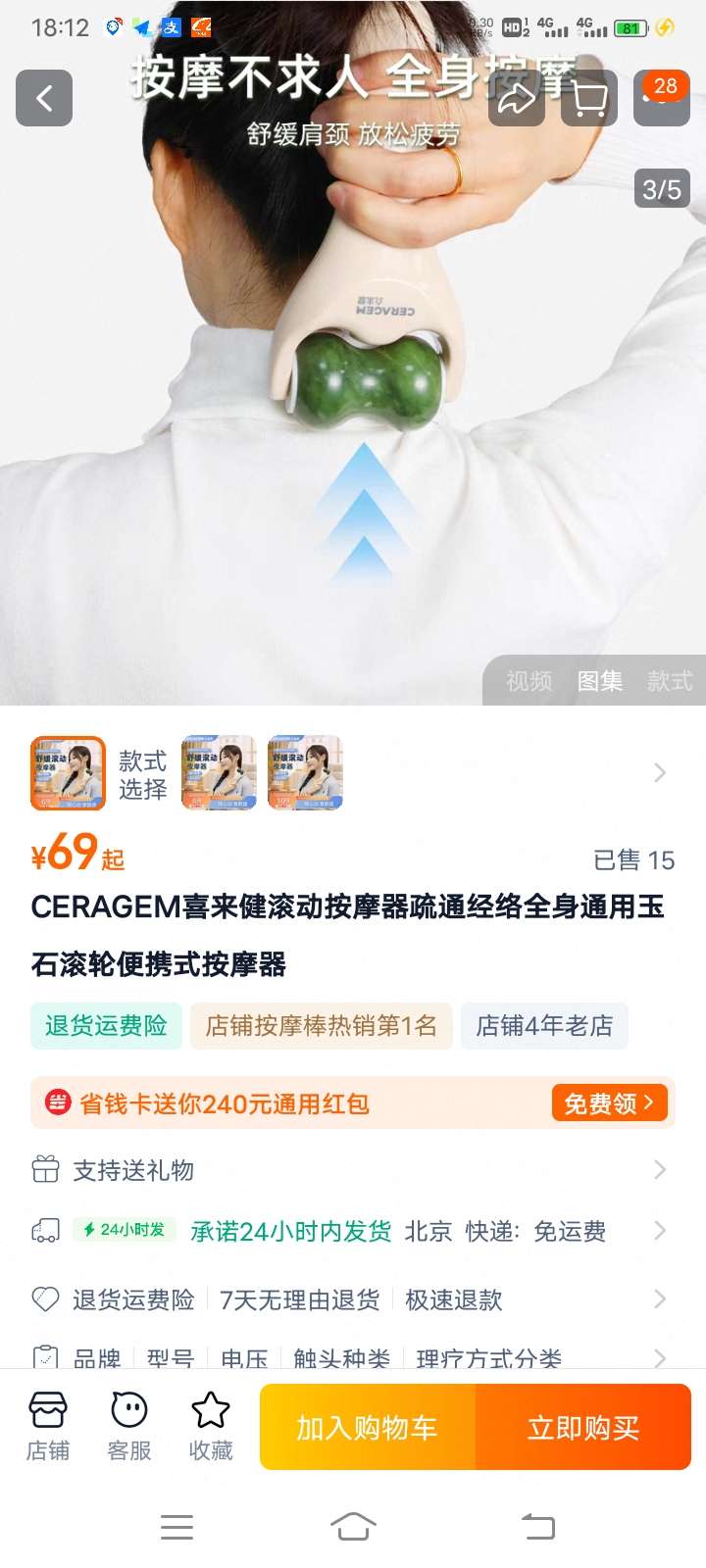Image resolution: width=706 pixels, height=1568 pixels.
Task: Add product to 收藏 favorites
Action: click(x=211, y=1427)
